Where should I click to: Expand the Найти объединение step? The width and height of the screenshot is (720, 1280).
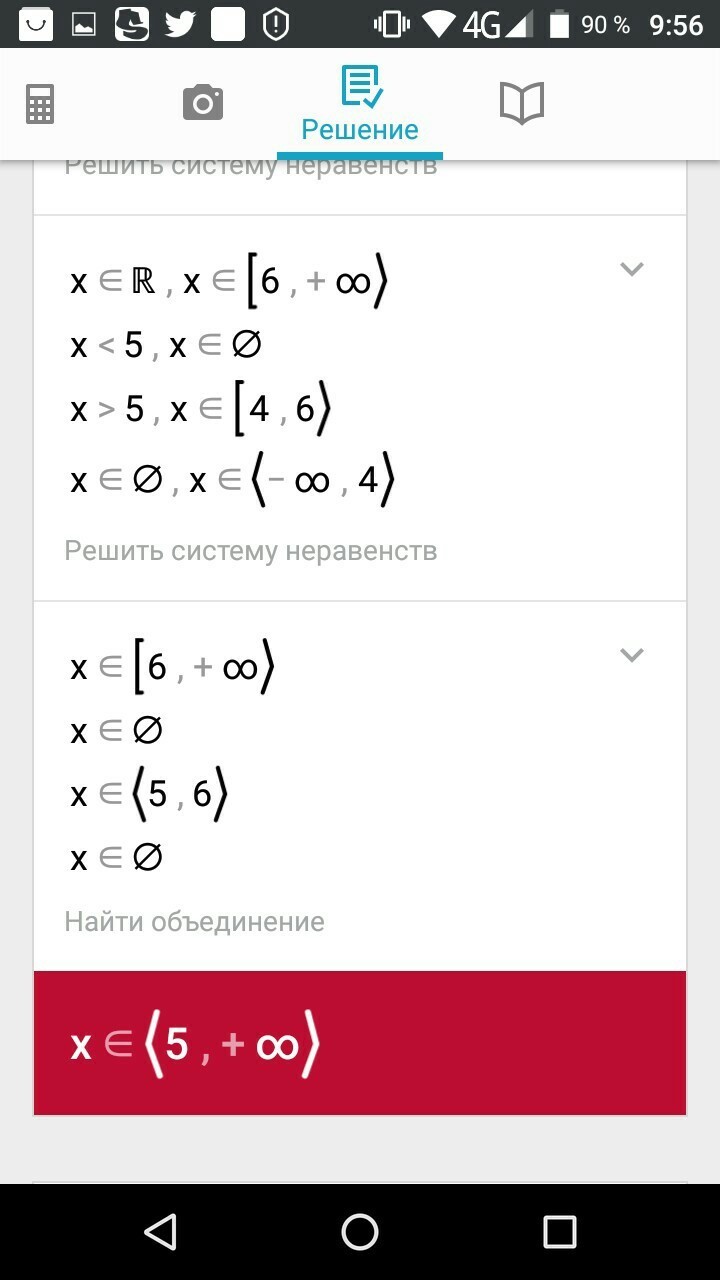point(631,655)
